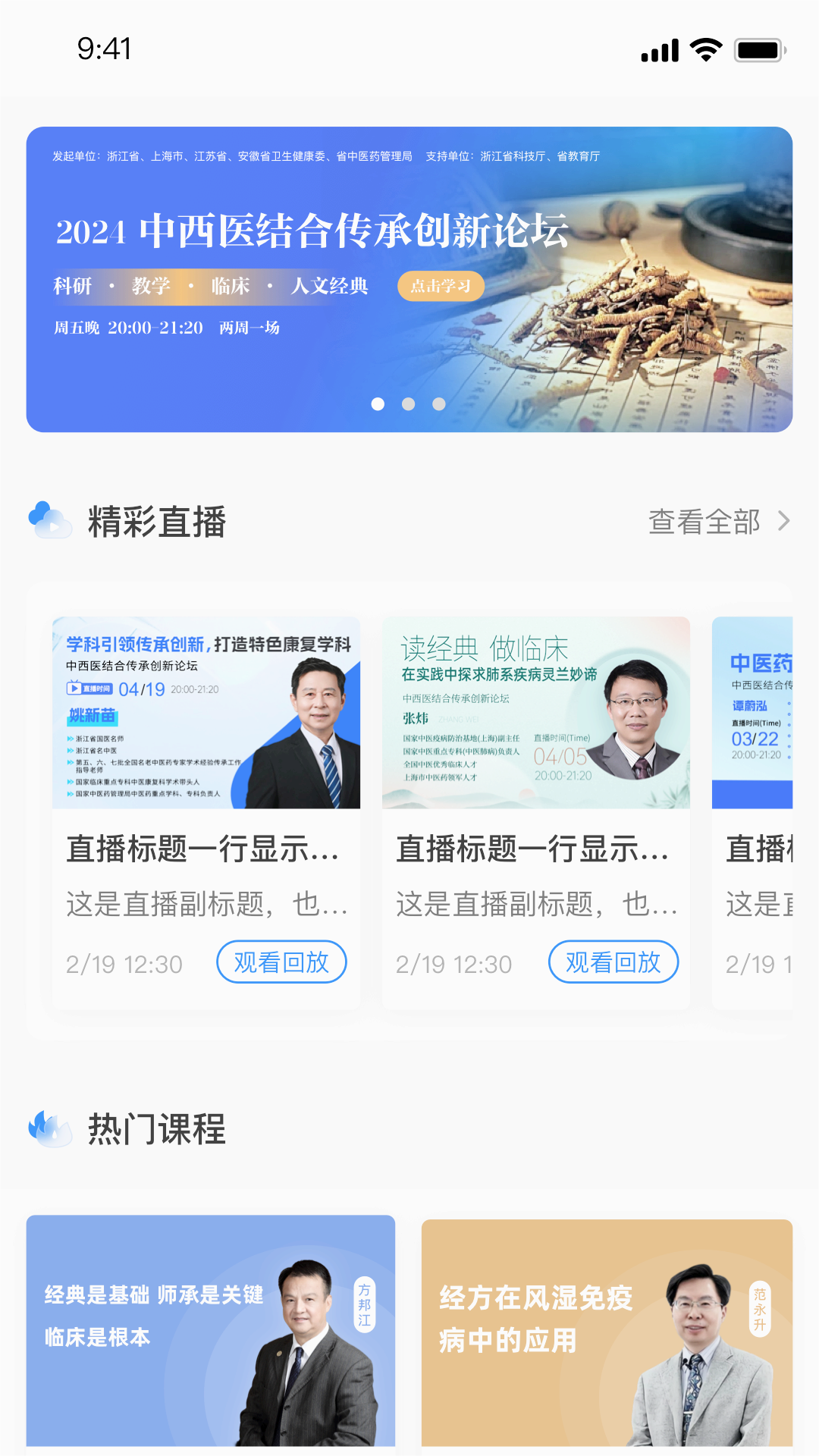Tap the 热门课程 flame icon
819x1456 pixels.
pos(49,1128)
